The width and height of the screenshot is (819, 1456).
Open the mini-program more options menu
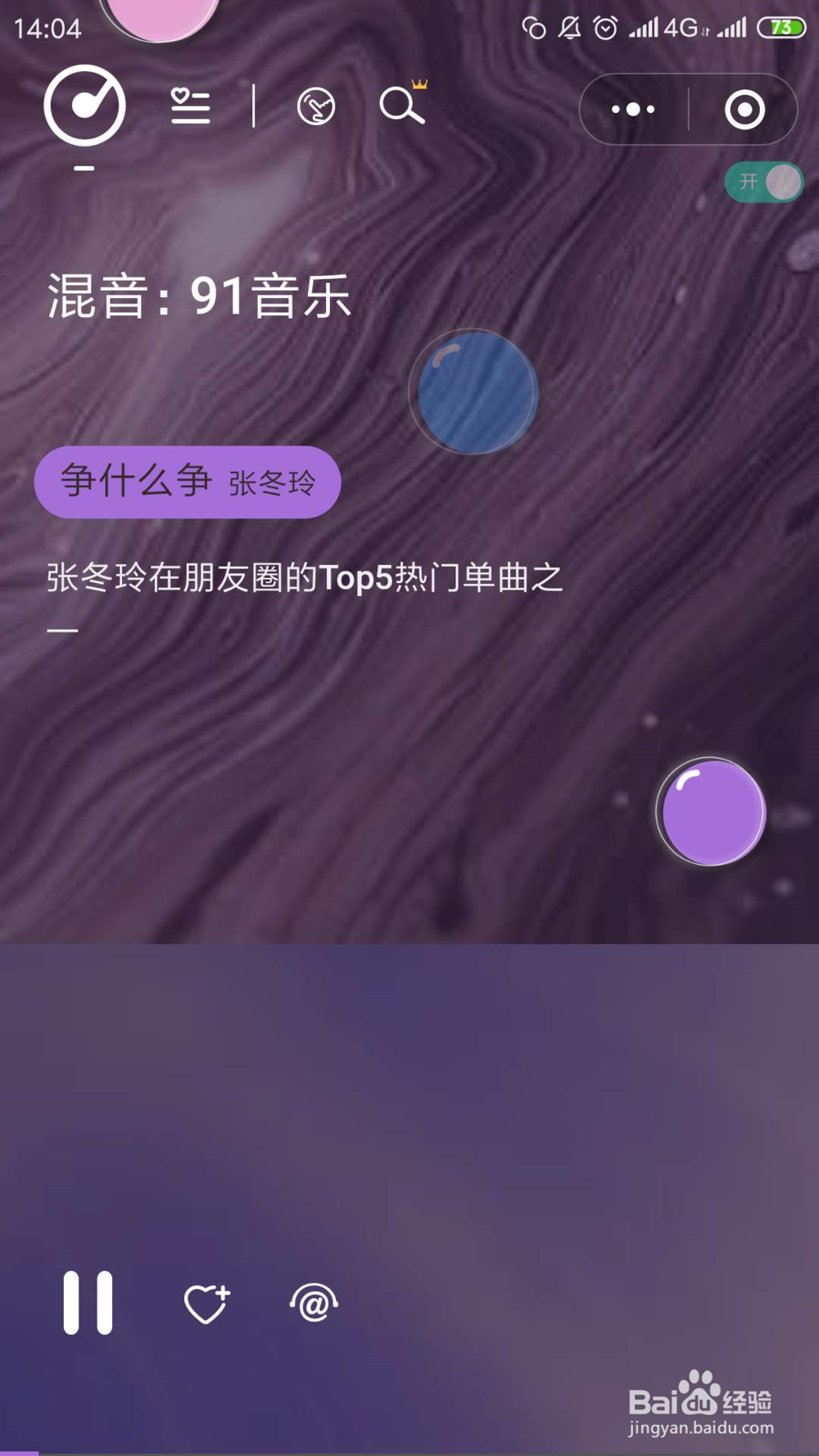631,109
